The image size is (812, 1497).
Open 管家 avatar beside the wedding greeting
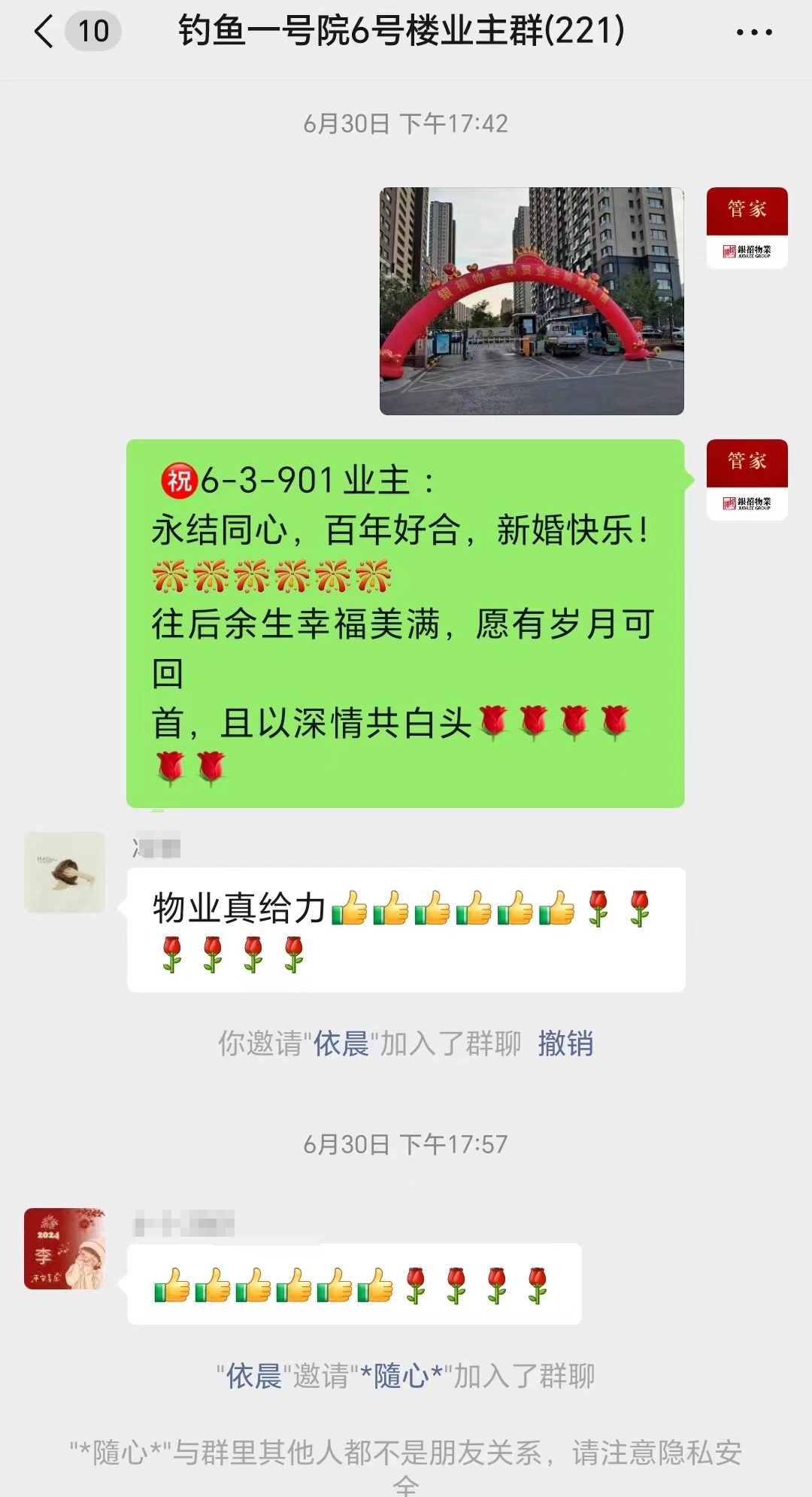tap(747, 479)
